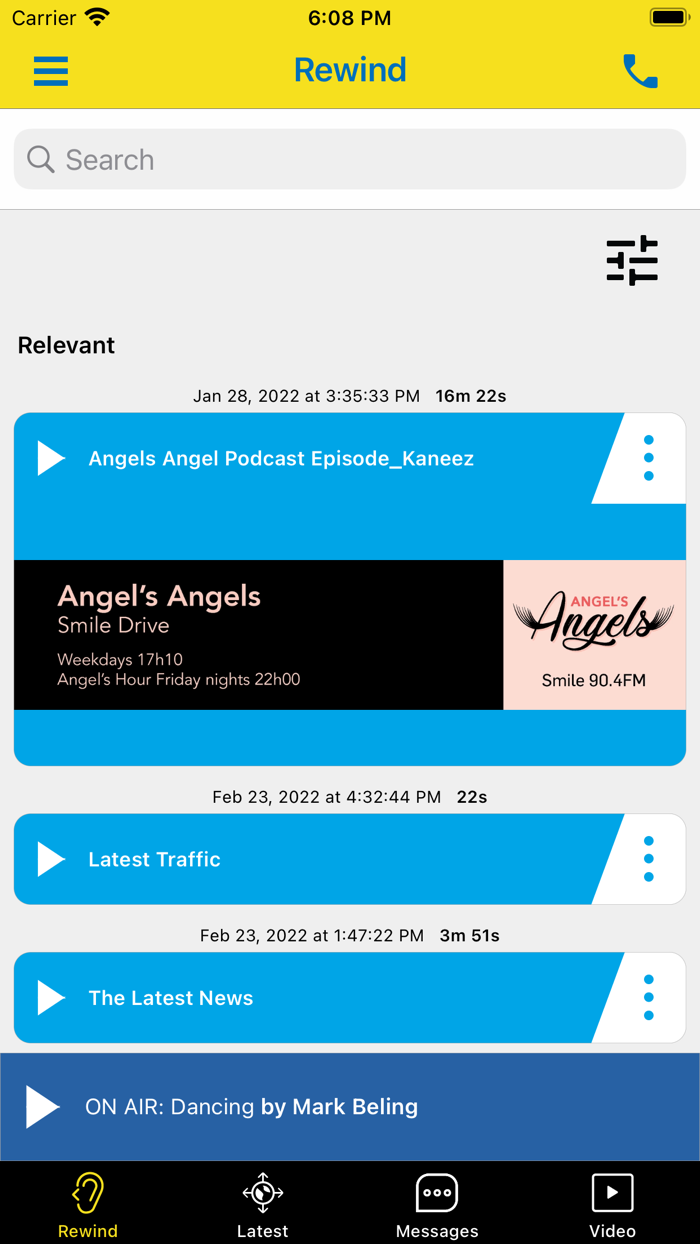Play The Latest News clip
The height and width of the screenshot is (1244, 700).
tap(51, 998)
